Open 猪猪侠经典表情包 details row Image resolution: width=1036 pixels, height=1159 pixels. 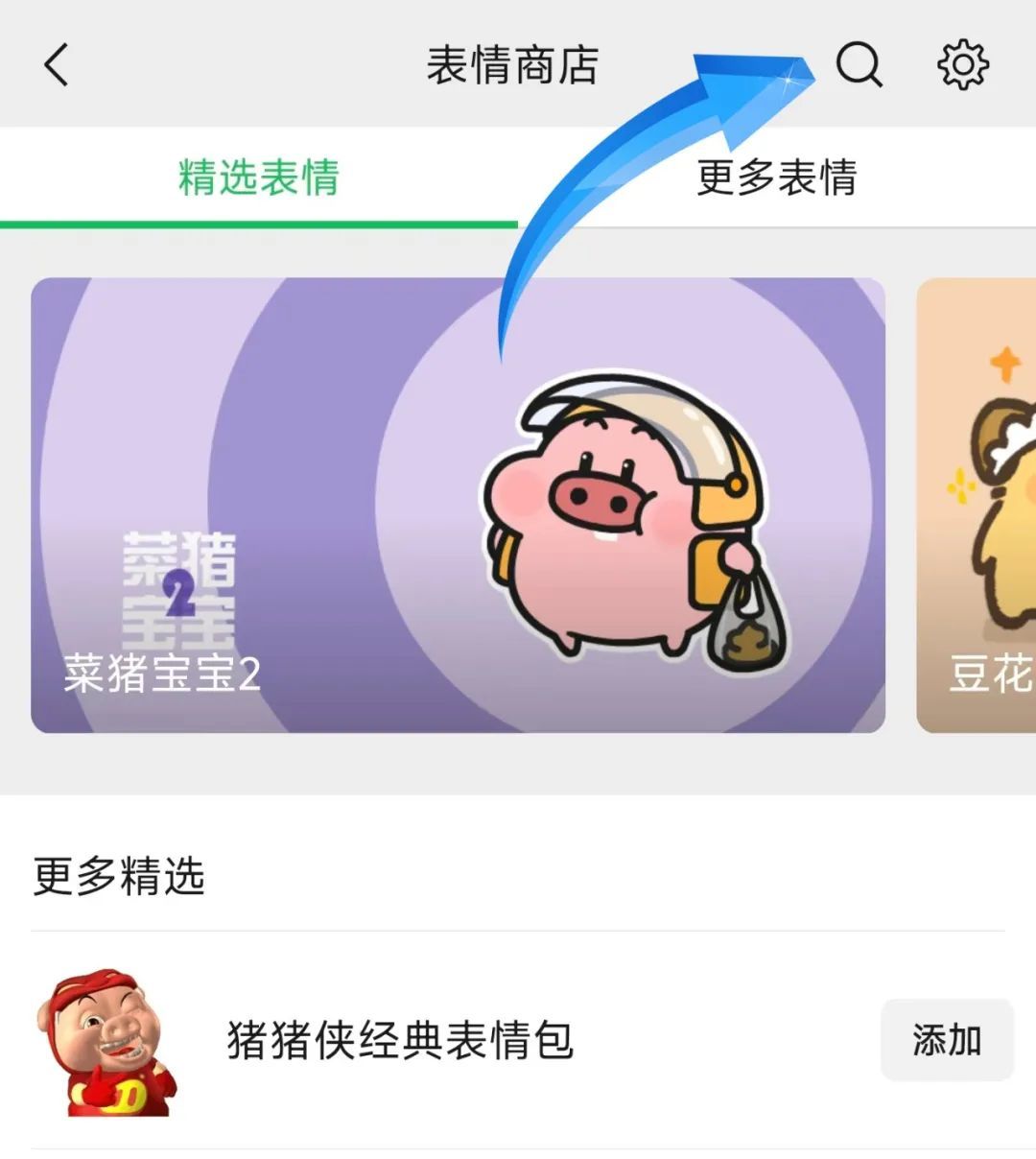click(400, 1040)
